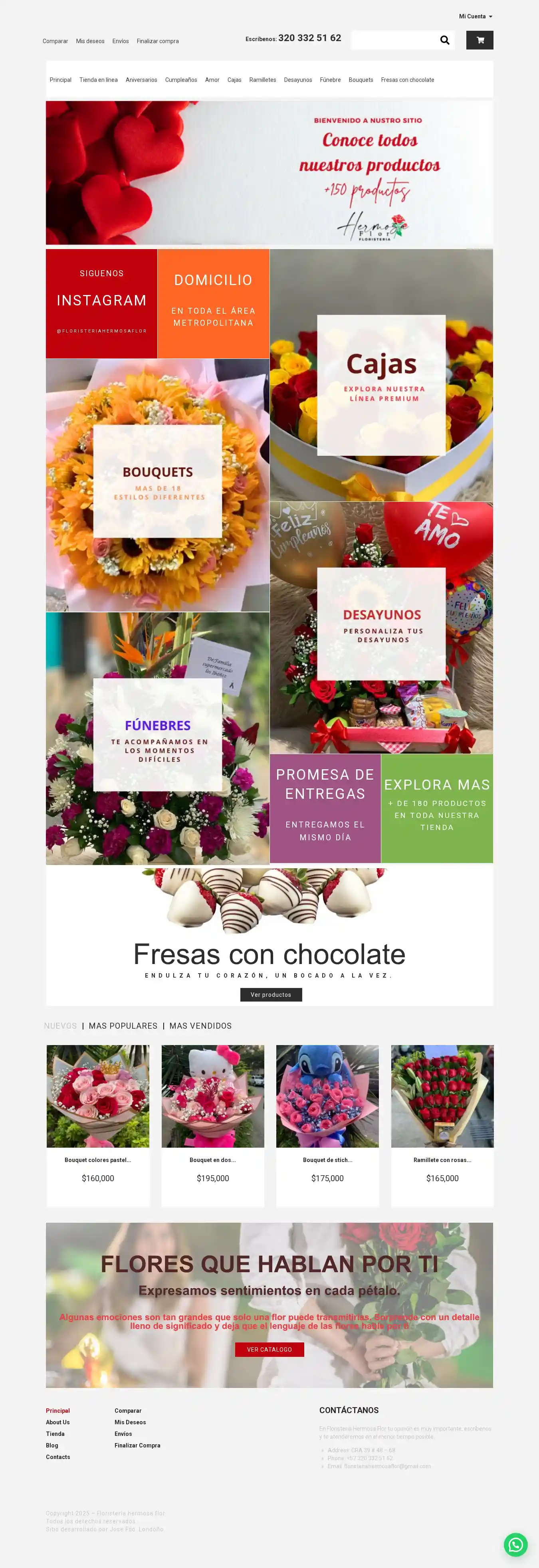Viewport: 539px width, 1568px height.
Task: Go to Tienda en línea menu item
Action: (98, 80)
